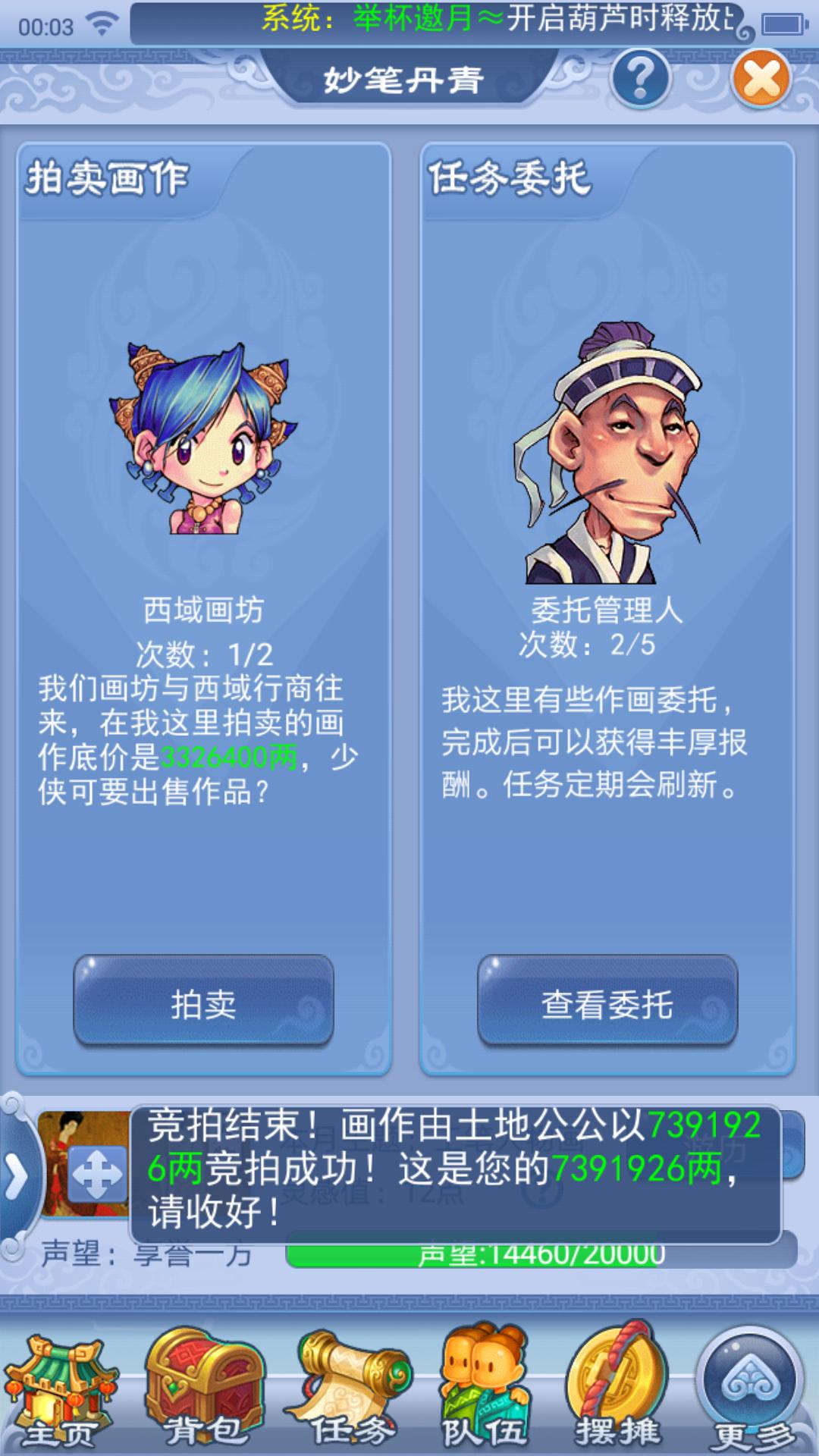Tap the move cross icon on painting
Screen dimensions: 819x1456
point(97,1174)
